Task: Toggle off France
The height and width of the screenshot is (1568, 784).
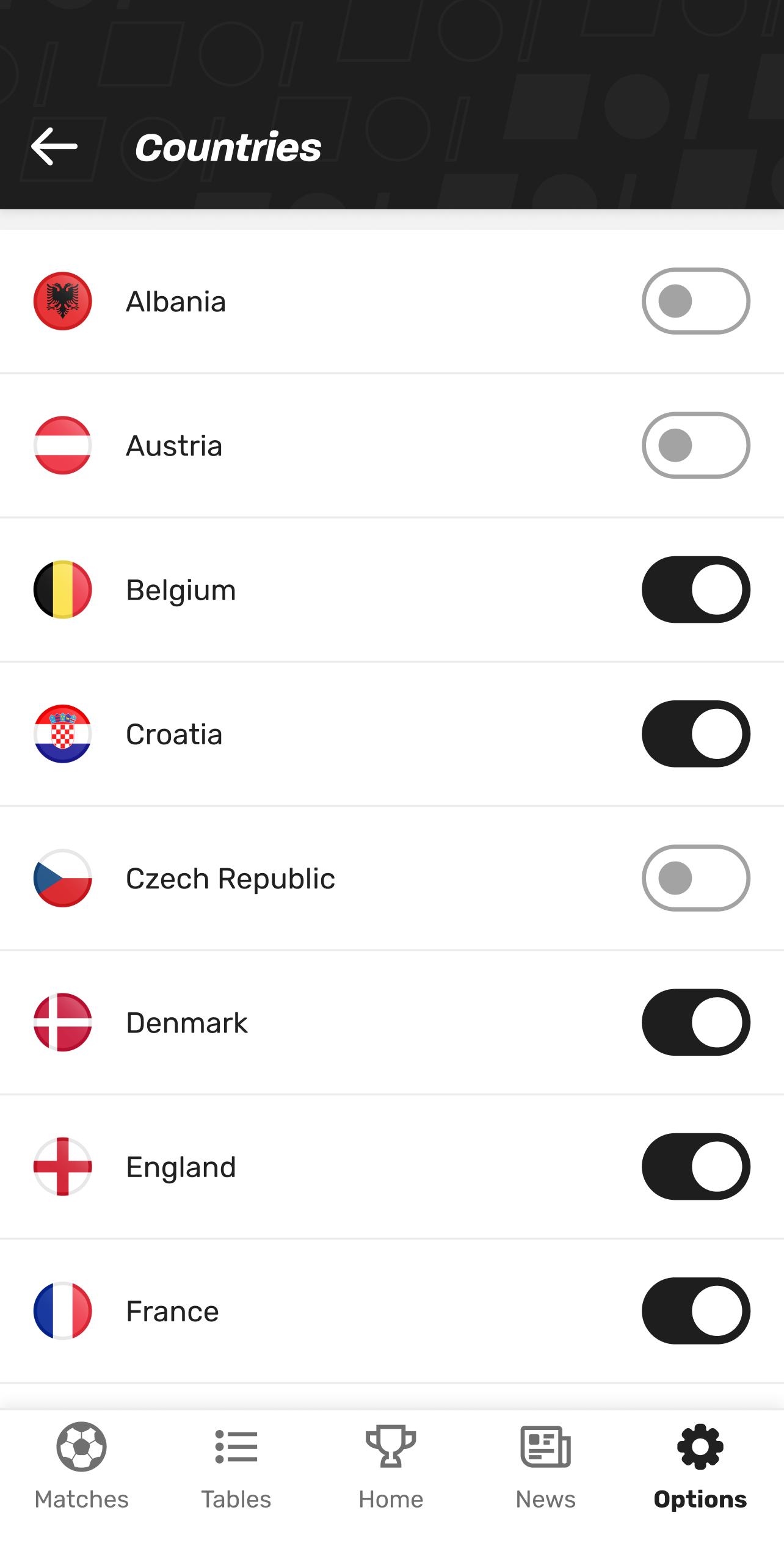Action: pos(695,1310)
